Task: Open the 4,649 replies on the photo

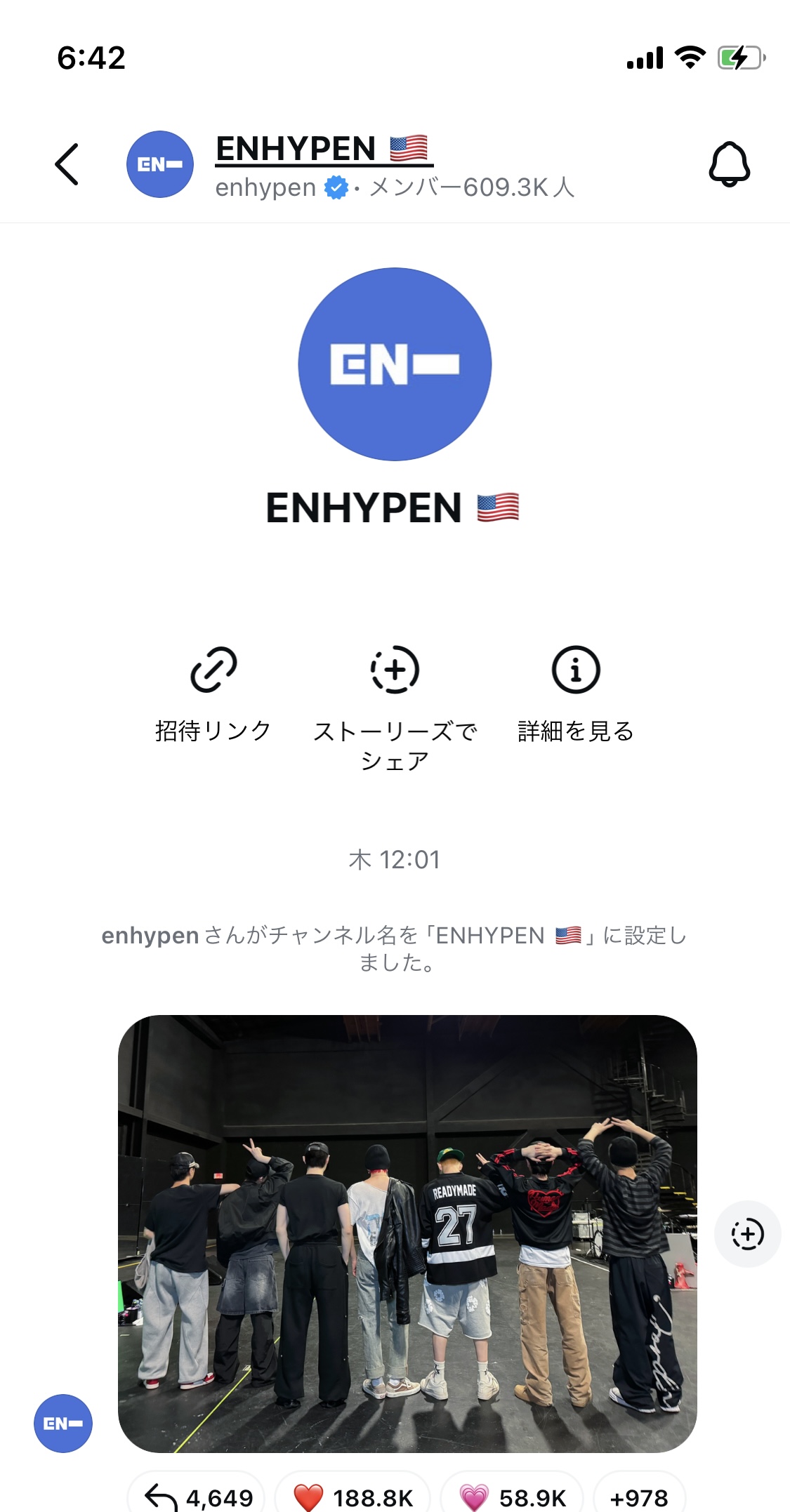Action: [x=198, y=1497]
